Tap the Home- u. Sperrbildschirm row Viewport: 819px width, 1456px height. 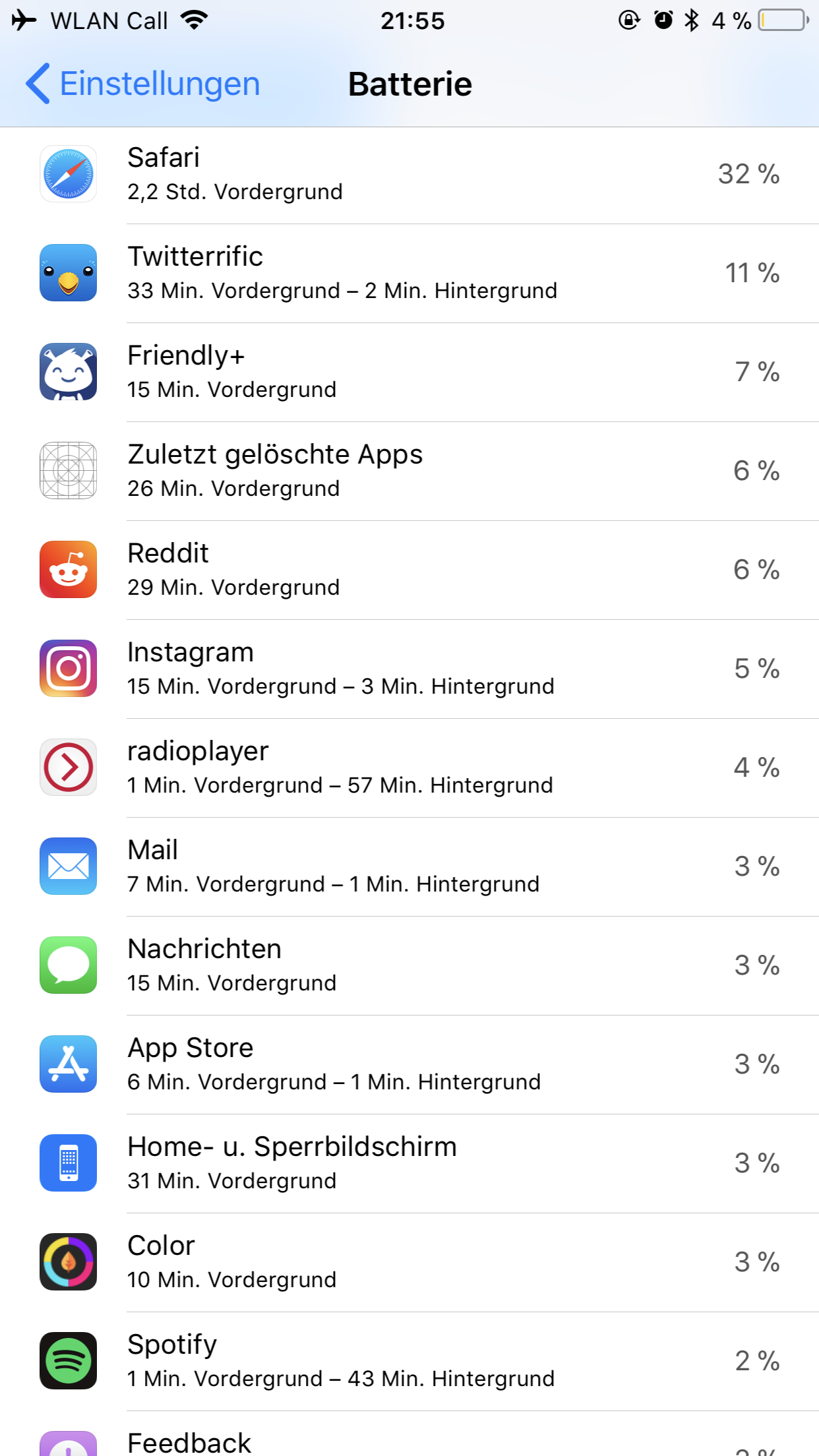point(409,1164)
